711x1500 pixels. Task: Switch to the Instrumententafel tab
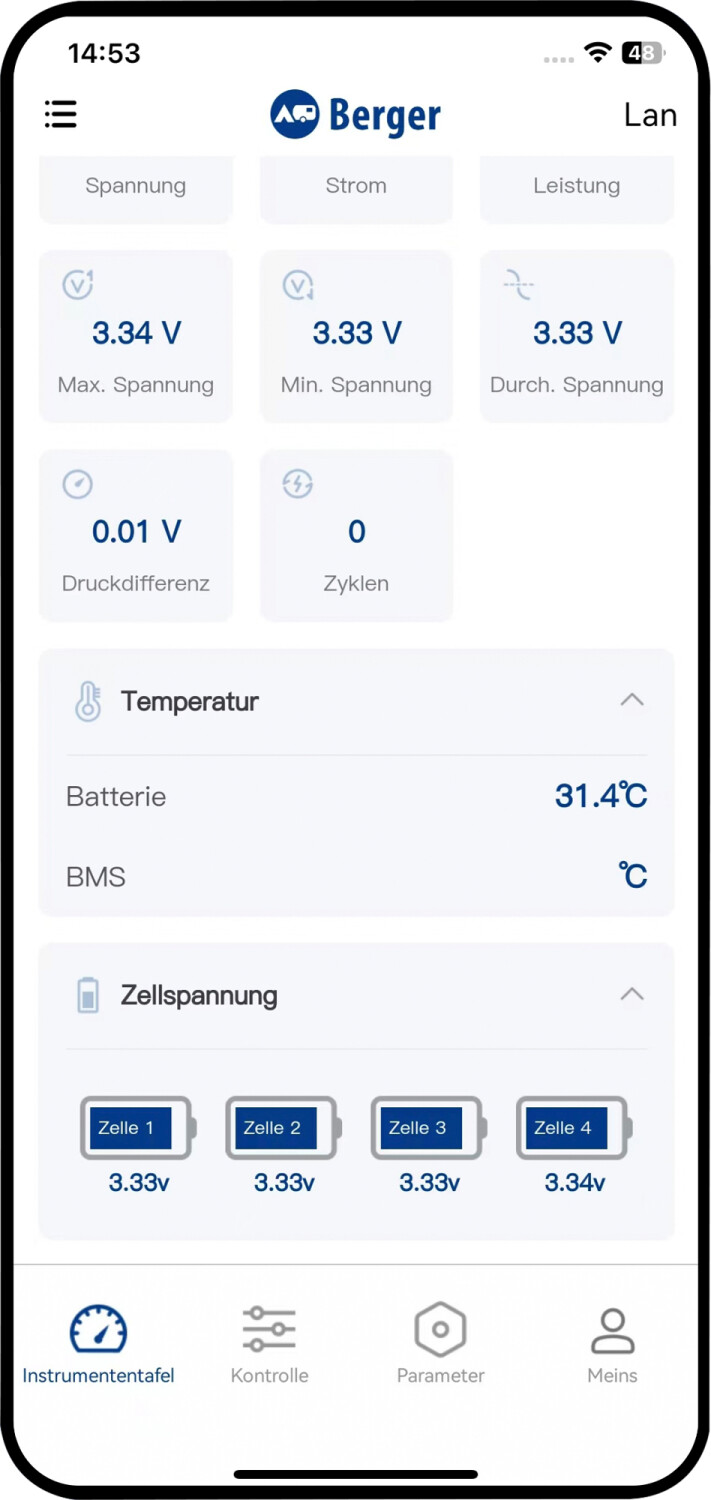click(x=98, y=1345)
